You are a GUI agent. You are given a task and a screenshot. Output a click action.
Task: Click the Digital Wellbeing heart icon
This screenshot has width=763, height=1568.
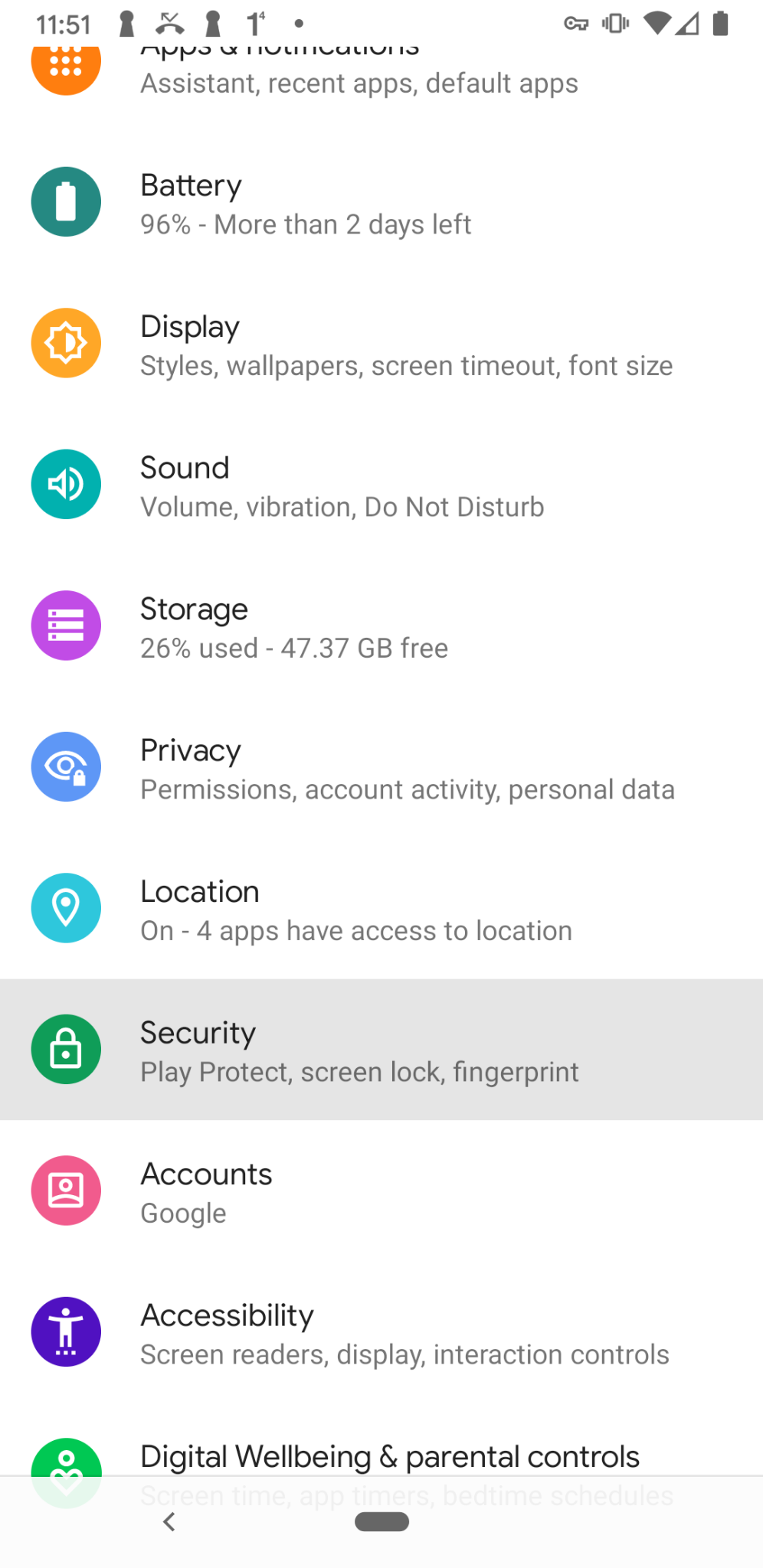(66, 1468)
